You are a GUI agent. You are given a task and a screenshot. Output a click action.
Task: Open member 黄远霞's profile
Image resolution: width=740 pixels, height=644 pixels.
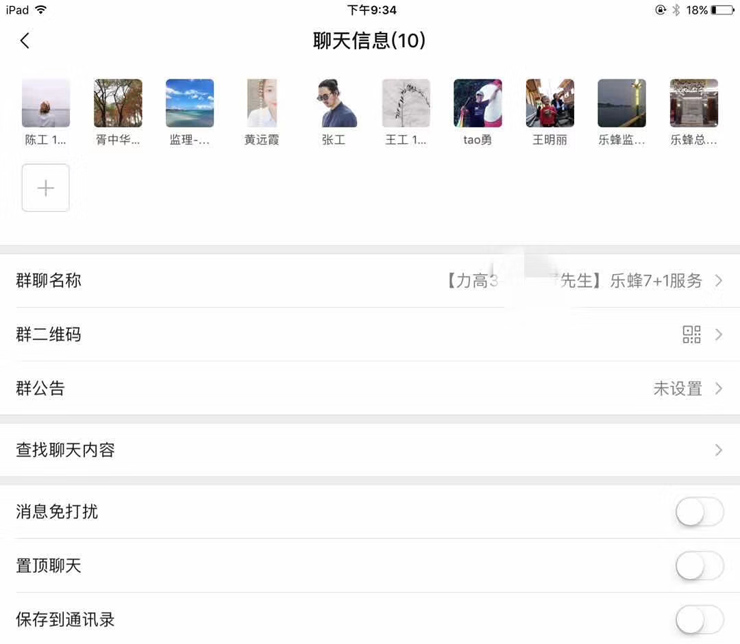262,103
